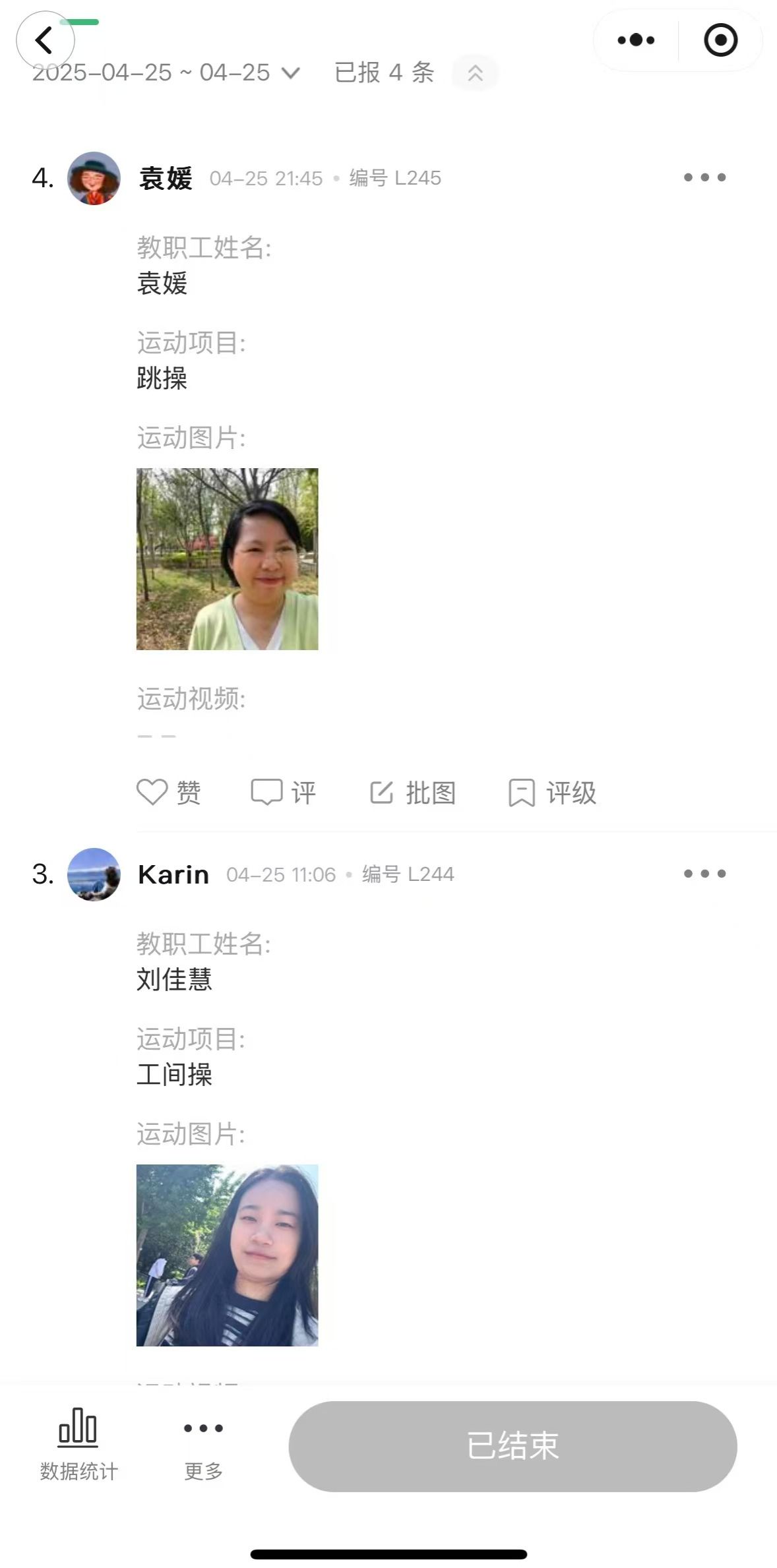Viewport: 777px width, 1568px height.
Task: Open more options for entry L244
Action: pyautogui.click(x=704, y=874)
